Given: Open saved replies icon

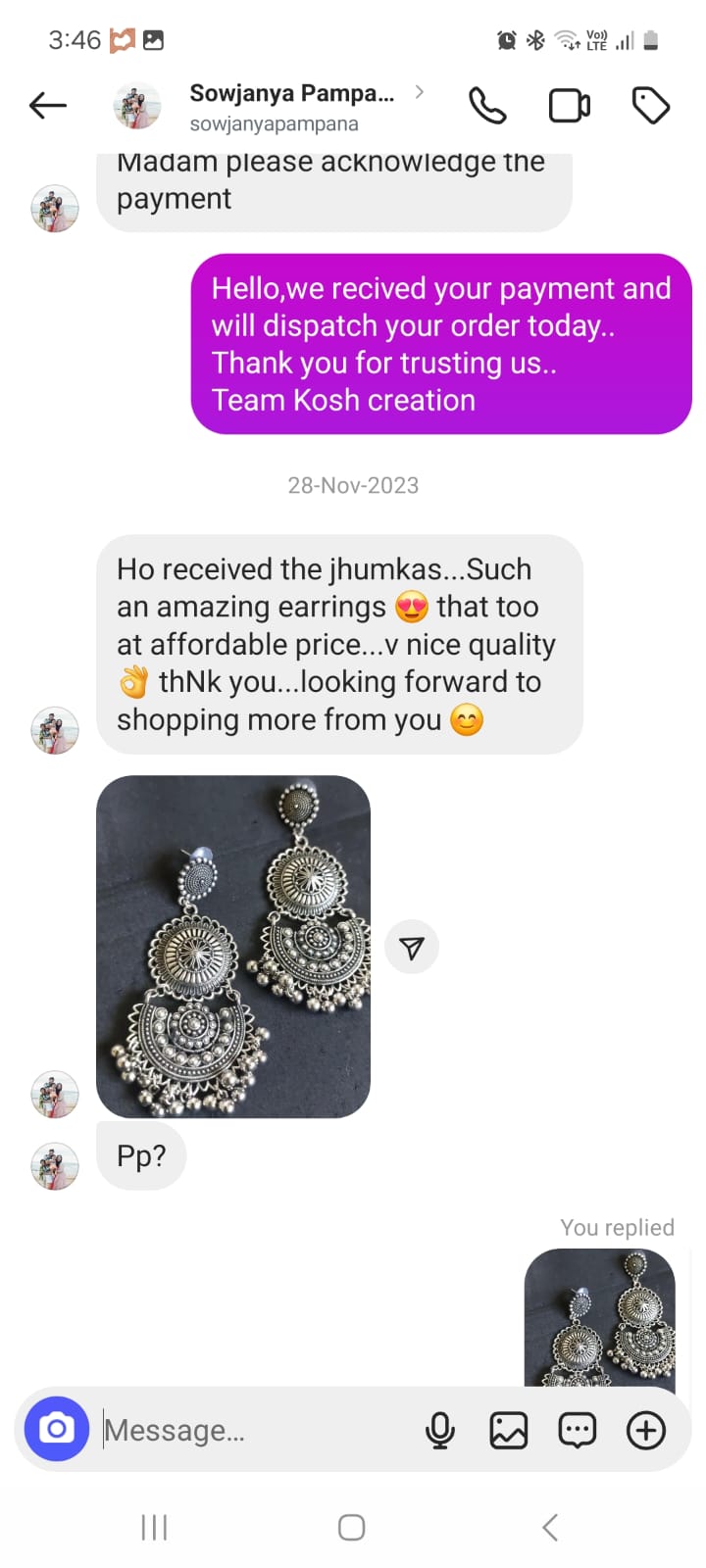Looking at the screenshot, I should point(577,1431).
